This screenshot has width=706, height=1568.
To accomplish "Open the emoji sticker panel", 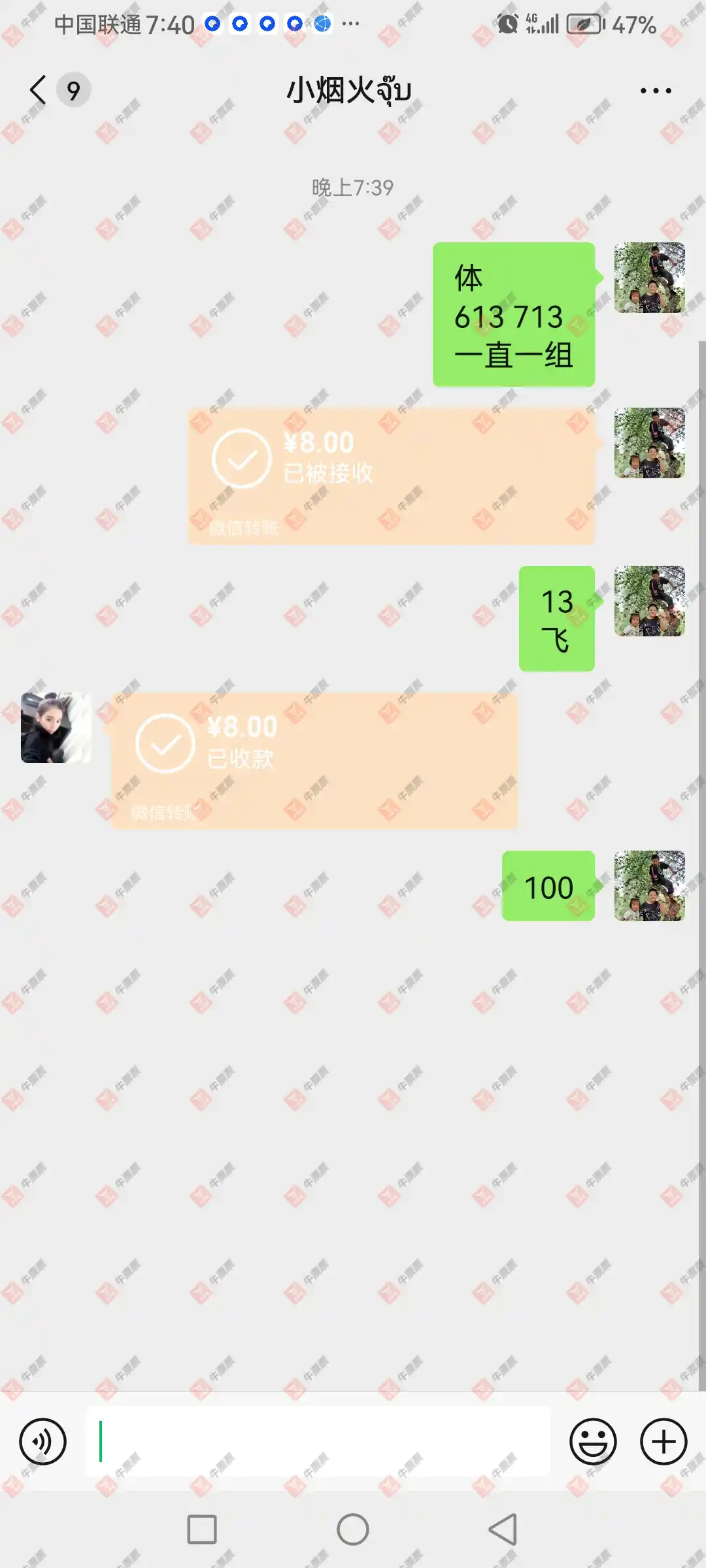I will [593, 1441].
